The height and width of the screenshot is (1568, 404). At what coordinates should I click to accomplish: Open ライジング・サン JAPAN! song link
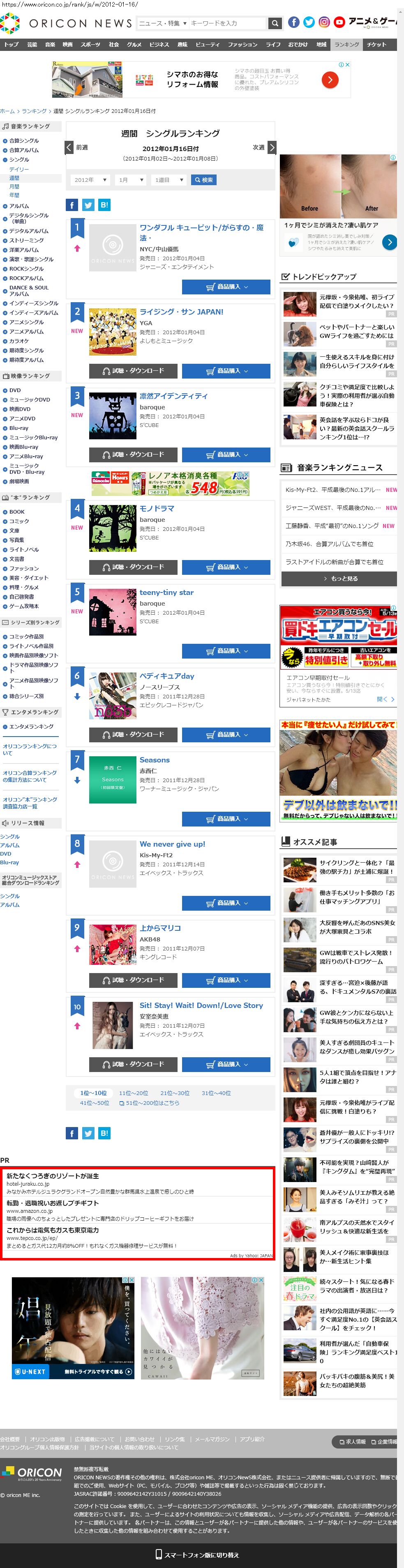point(181,312)
